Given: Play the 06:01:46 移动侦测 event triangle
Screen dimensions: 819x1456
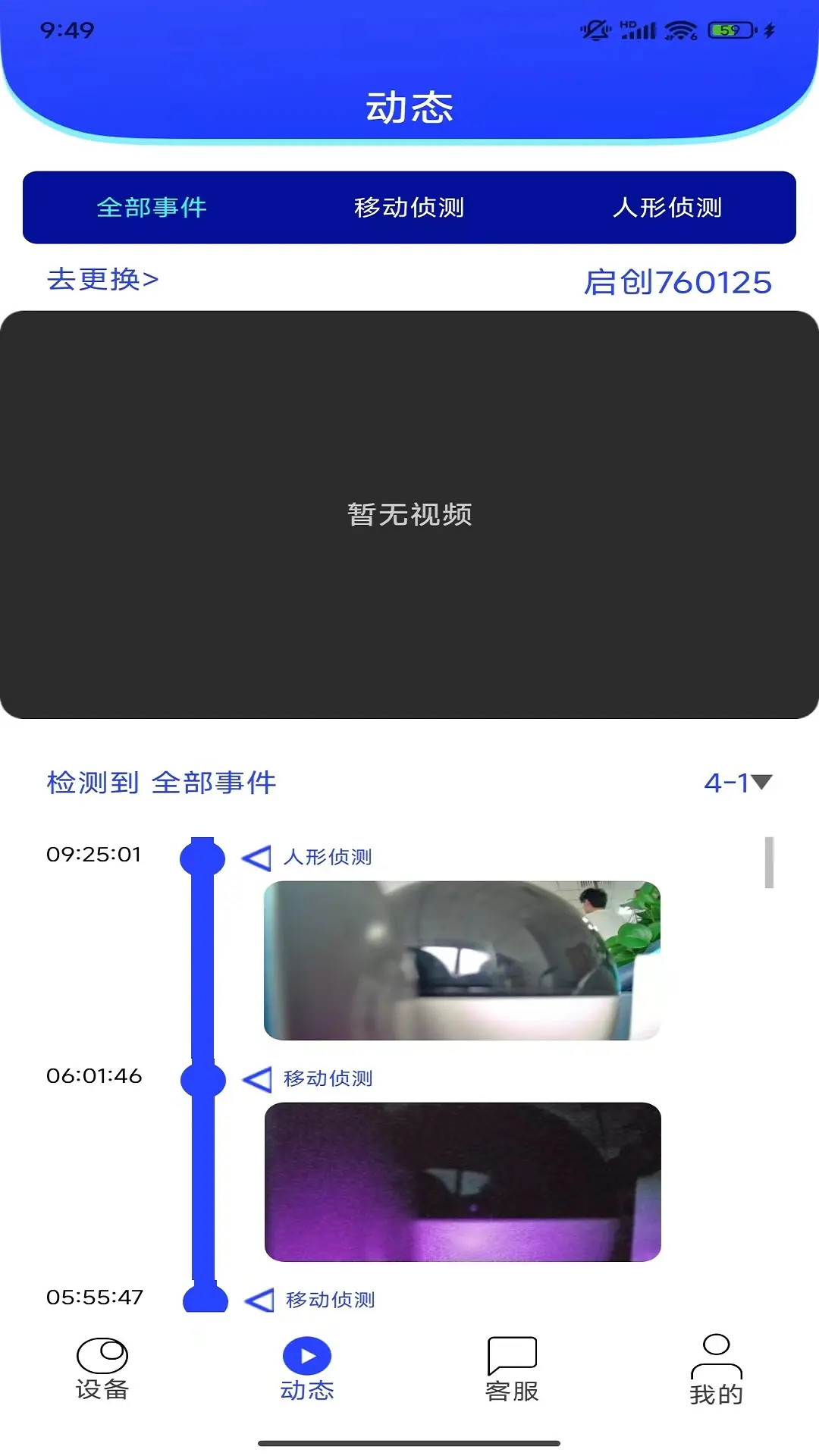Looking at the screenshot, I should pyautogui.click(x=258, y=1078).
